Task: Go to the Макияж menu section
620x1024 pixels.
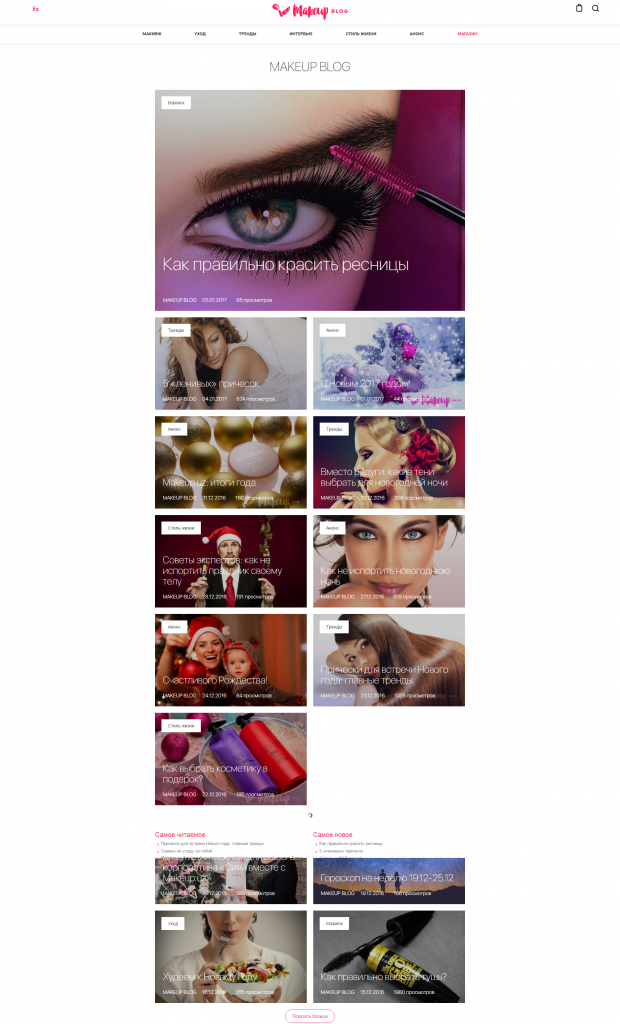Action: (x=152, y=34)
